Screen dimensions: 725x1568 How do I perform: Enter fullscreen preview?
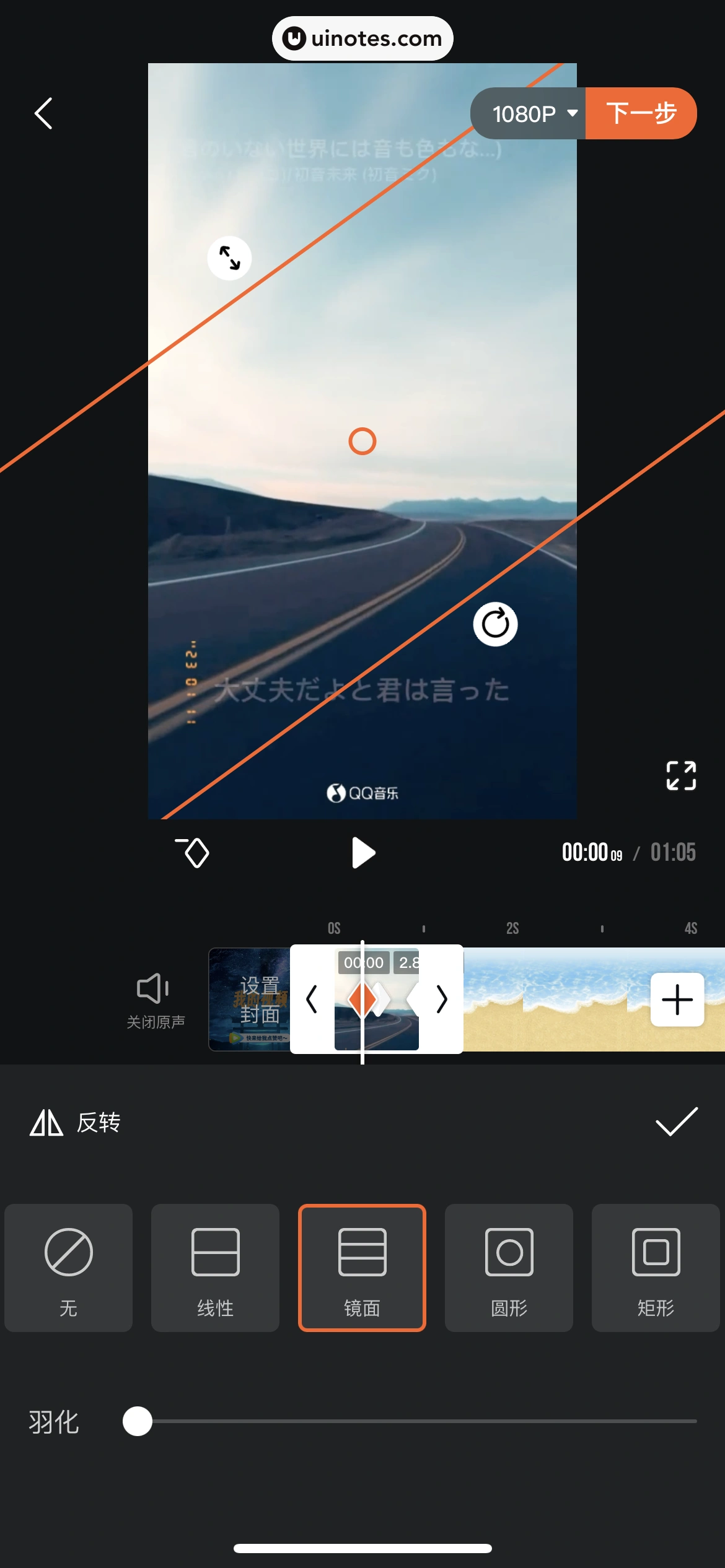680,775
